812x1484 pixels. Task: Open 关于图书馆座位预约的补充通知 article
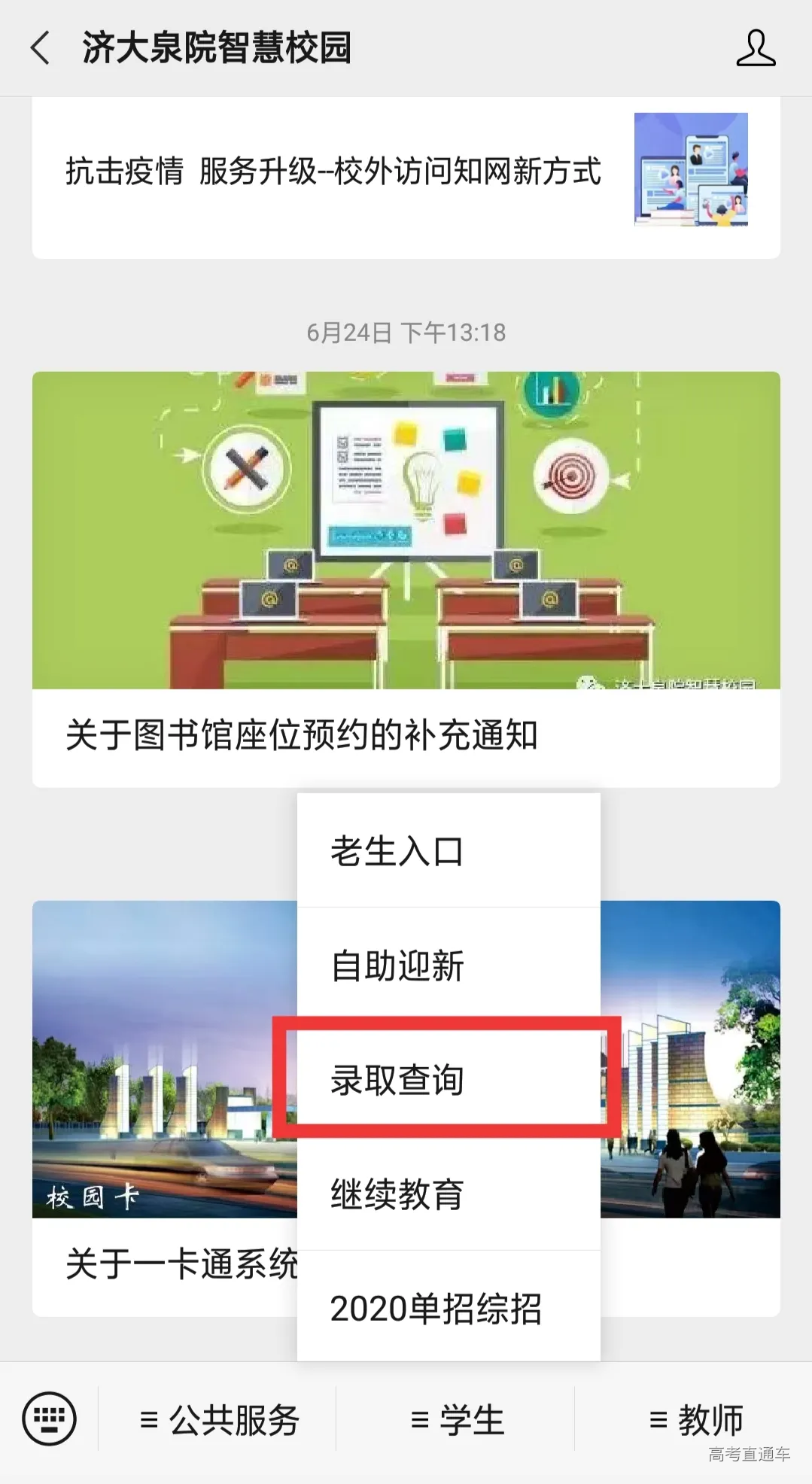click(x=301, y=735)
